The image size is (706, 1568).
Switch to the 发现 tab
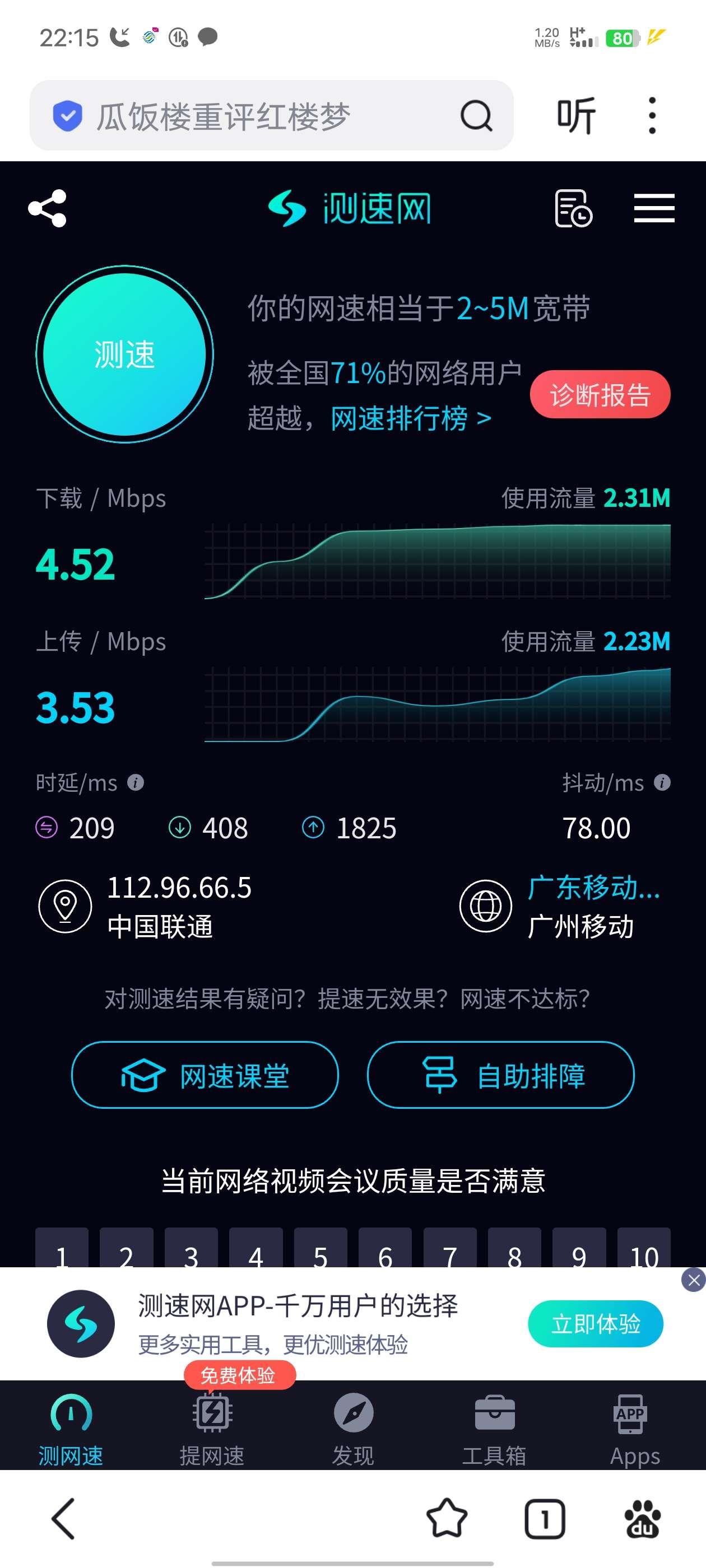[x=354, y=1427]
